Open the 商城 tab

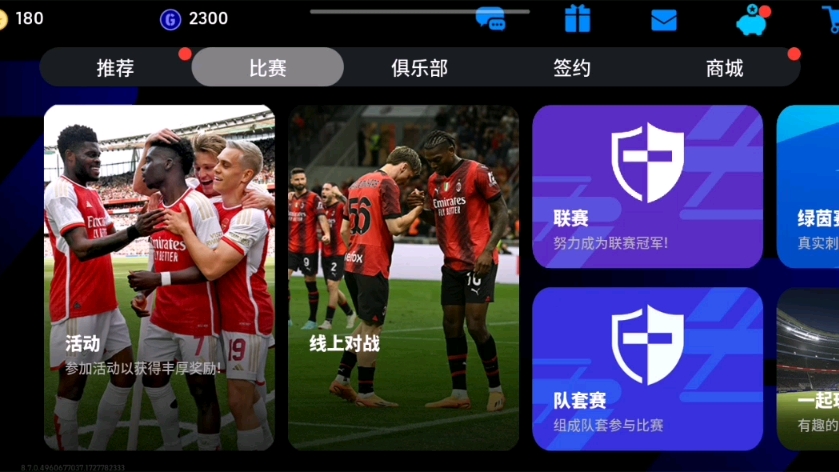click(724, 68)
